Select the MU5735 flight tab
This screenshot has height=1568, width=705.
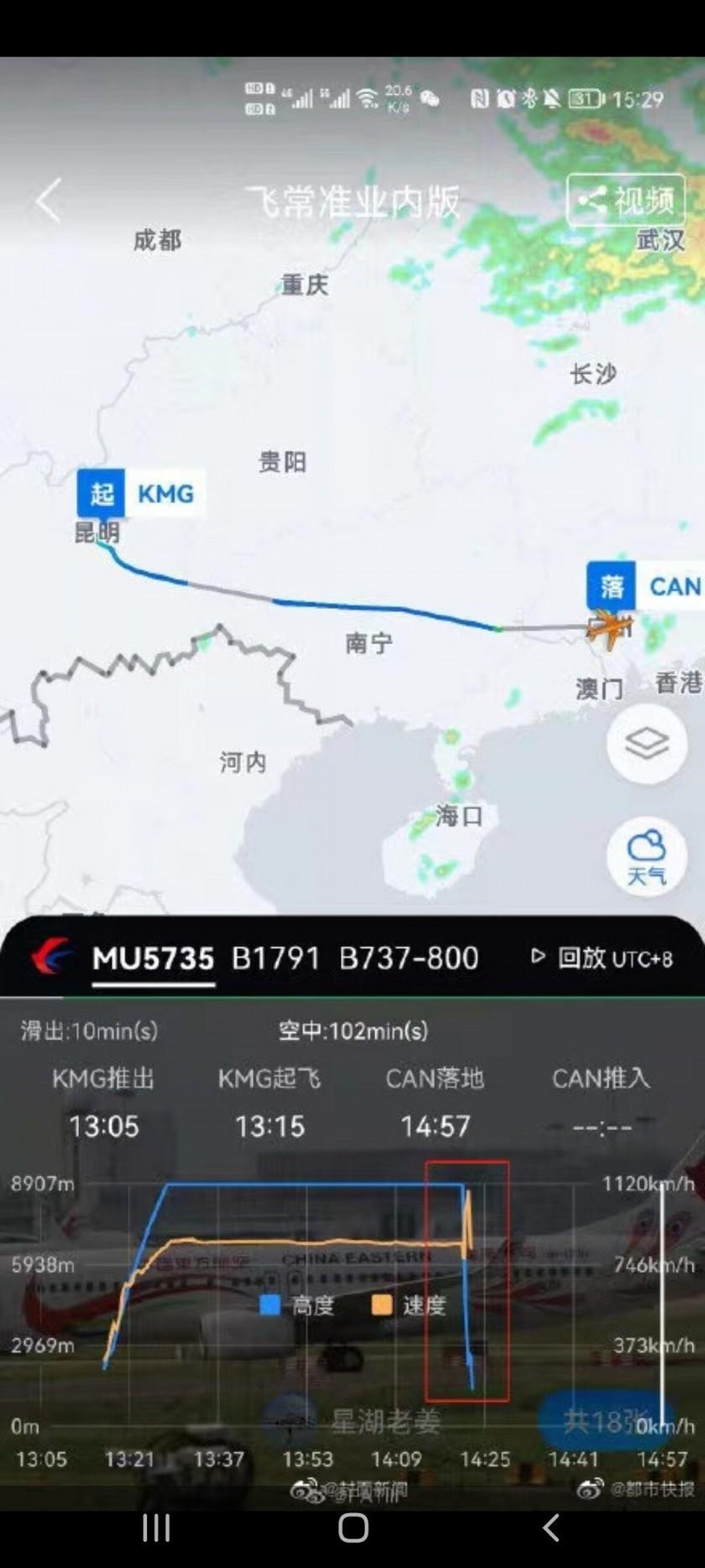pyautogui.click(x=153, y=958)
